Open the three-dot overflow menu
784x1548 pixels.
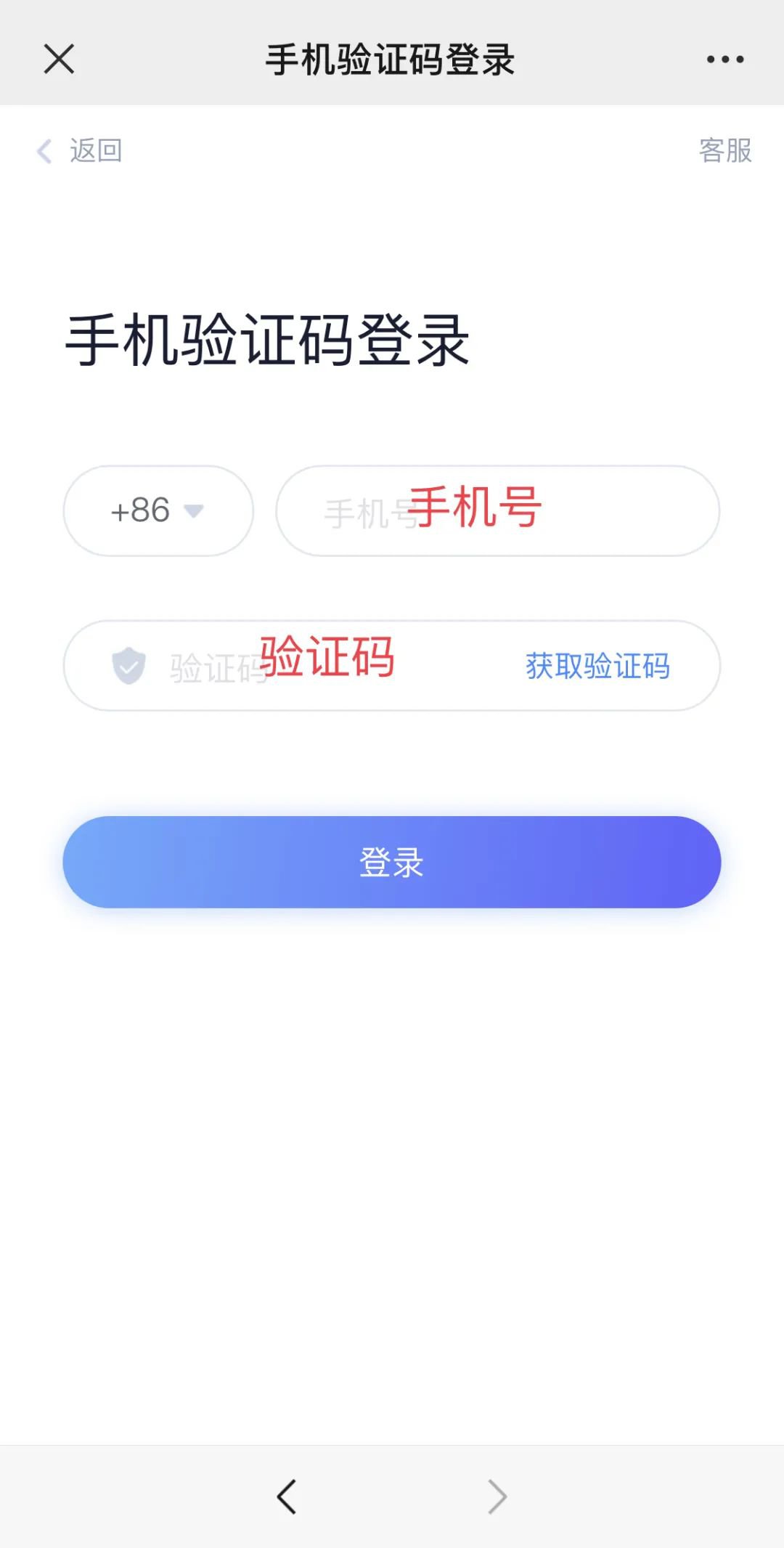click(x=725, y=60)
